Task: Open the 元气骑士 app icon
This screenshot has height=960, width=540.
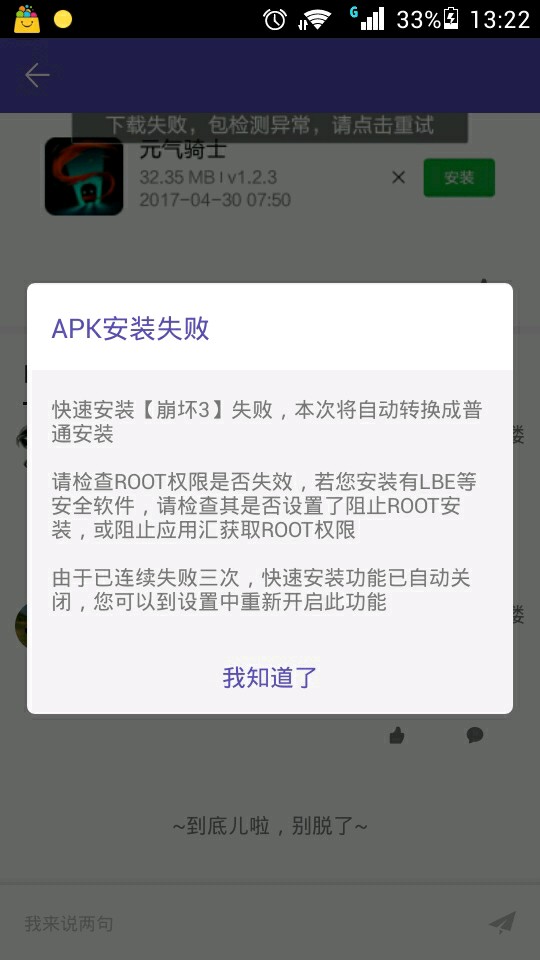Action: 84,176
